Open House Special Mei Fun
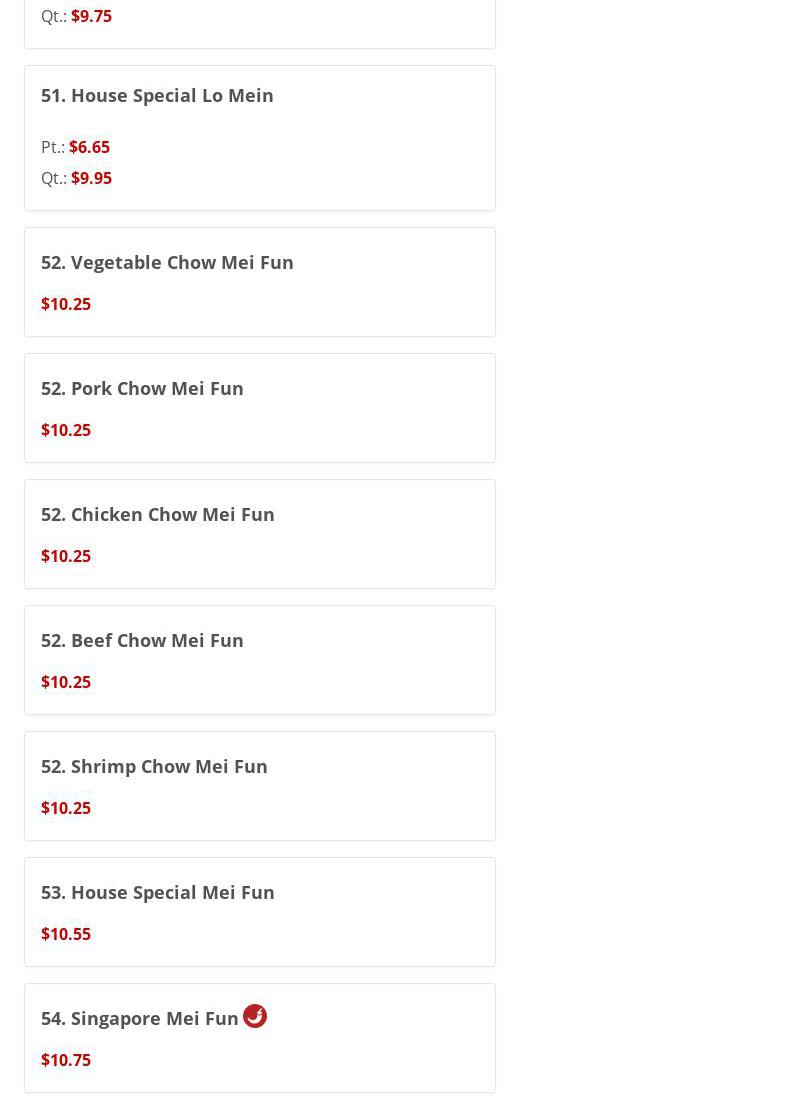 tap(157, 893)
